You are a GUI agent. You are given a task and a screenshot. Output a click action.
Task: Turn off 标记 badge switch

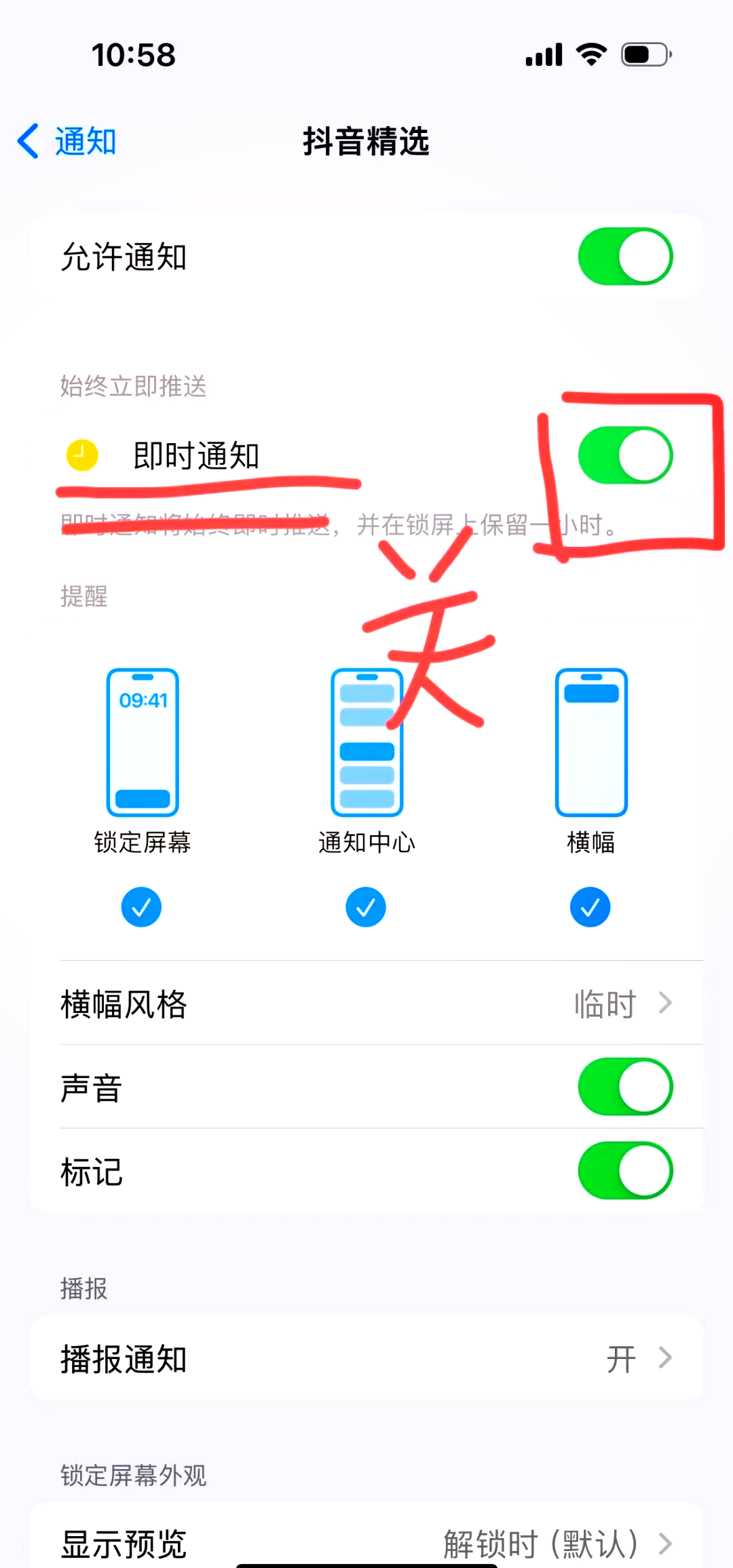point(624,1170)
